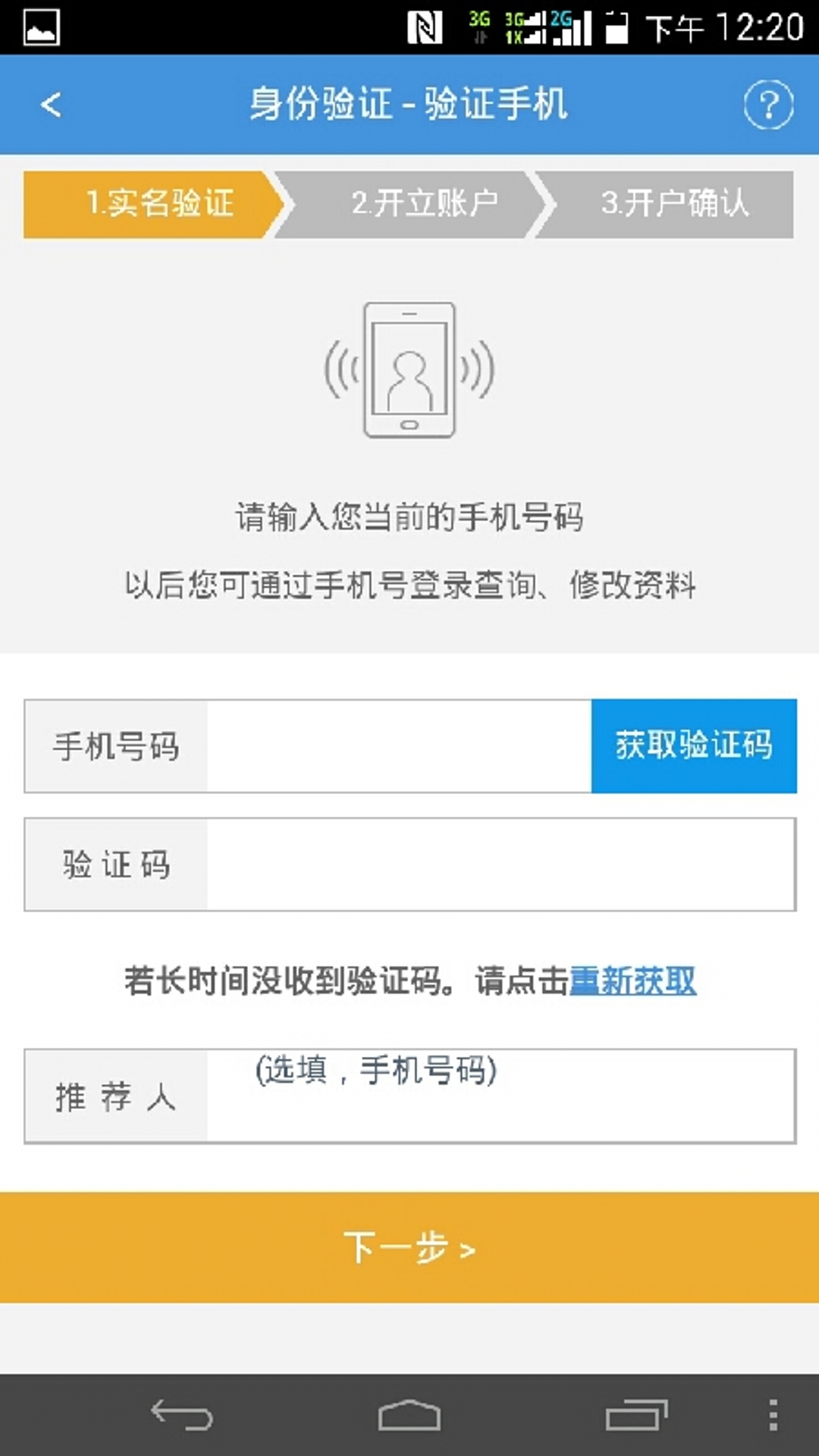Viewport: 819px width, 1456px height.
Task: Tap the system back navigation button
Action: pyautogui.click(x=182, y=1415)
